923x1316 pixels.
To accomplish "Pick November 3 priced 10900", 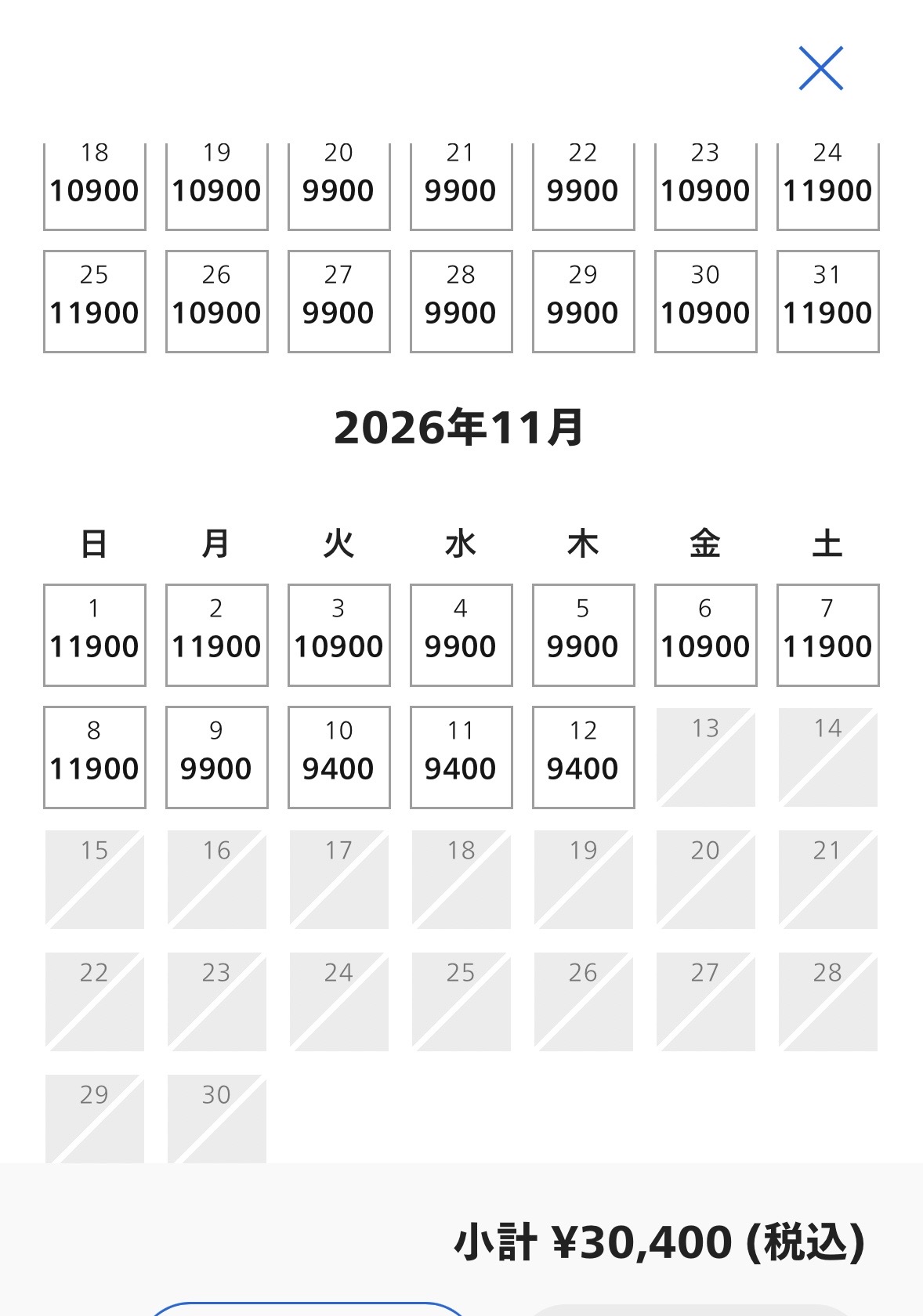I will coord(339,635).
